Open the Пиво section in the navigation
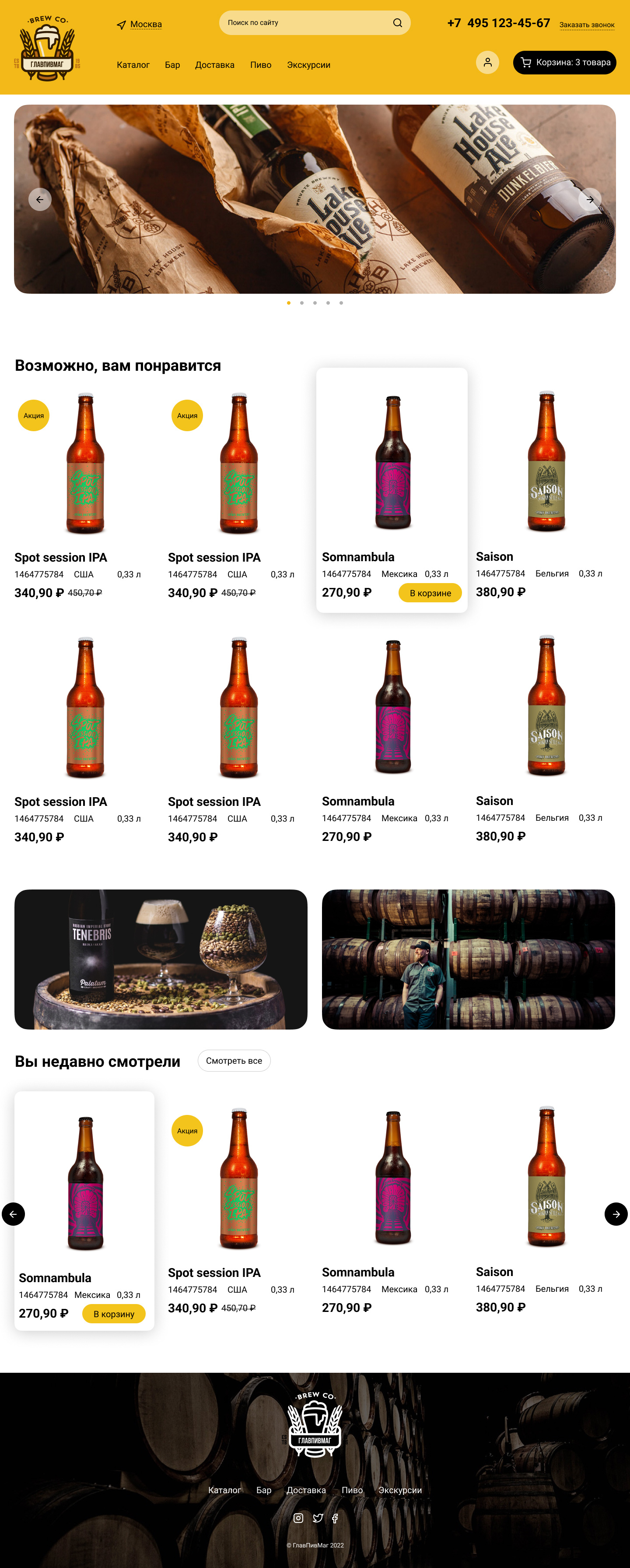This screenshot has width=630, height=1568. [261, 64]
